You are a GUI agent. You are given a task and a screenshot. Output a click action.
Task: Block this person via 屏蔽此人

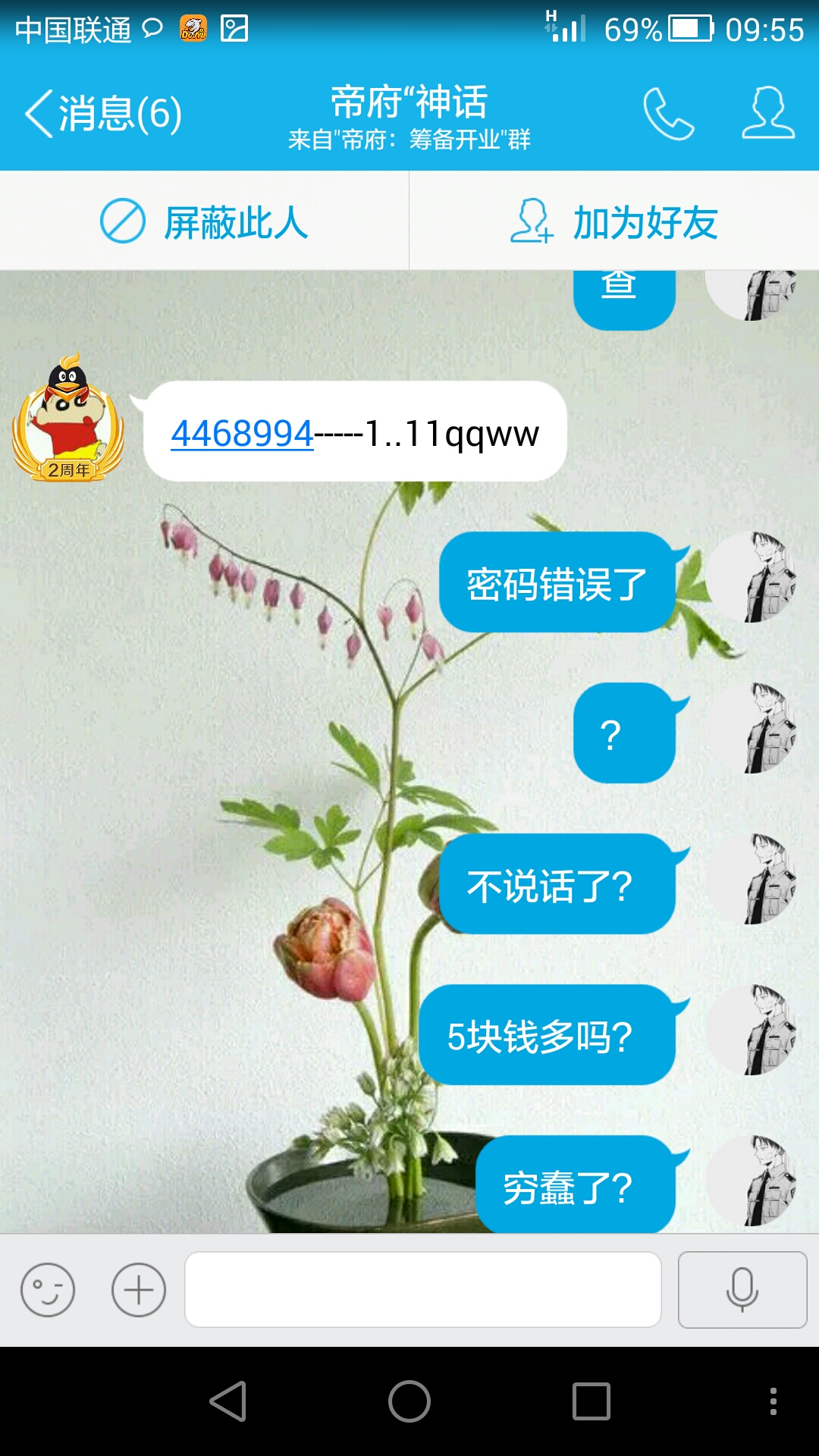204,221
